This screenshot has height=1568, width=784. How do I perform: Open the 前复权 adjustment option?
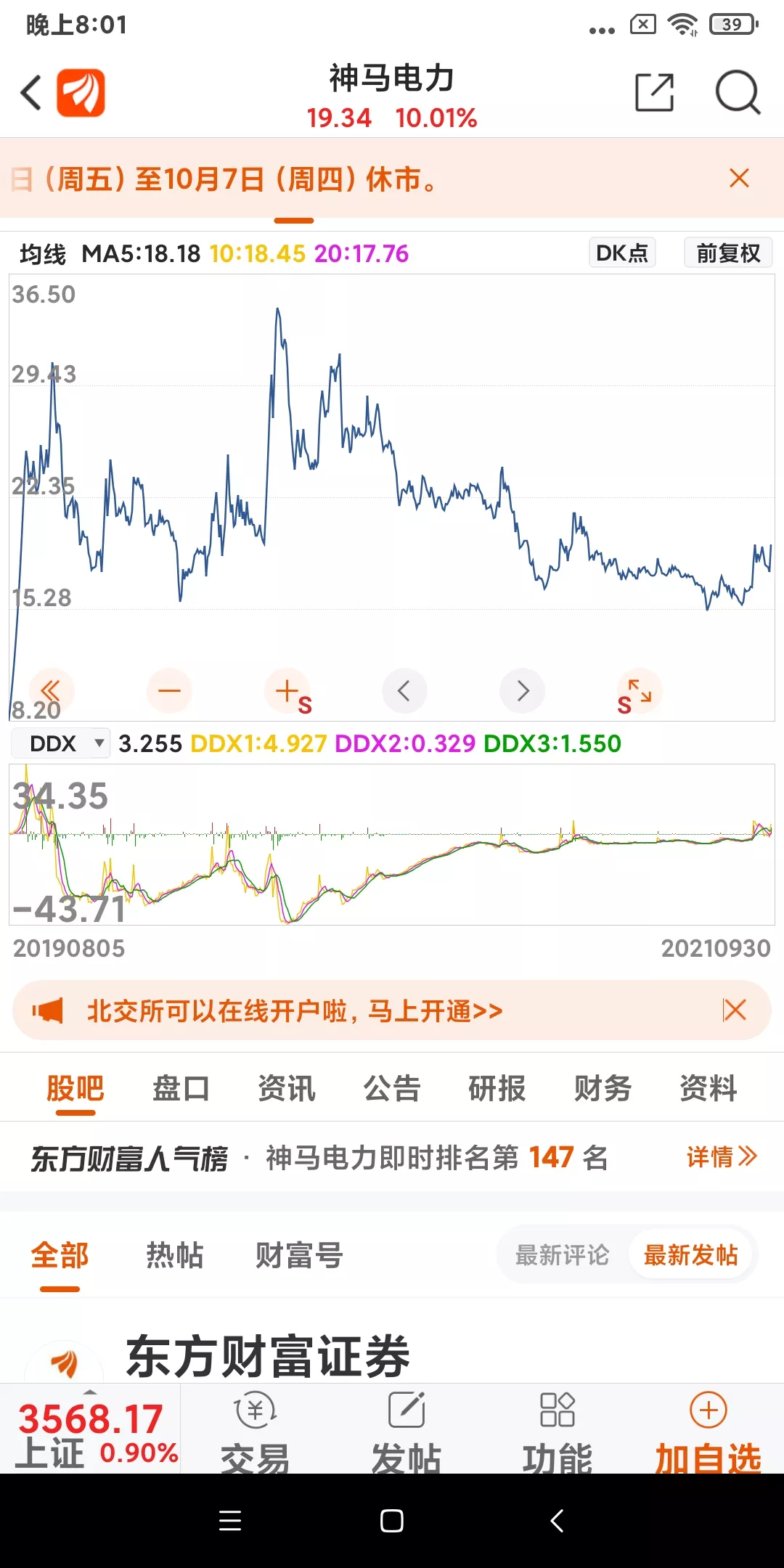tap(728, 253)
